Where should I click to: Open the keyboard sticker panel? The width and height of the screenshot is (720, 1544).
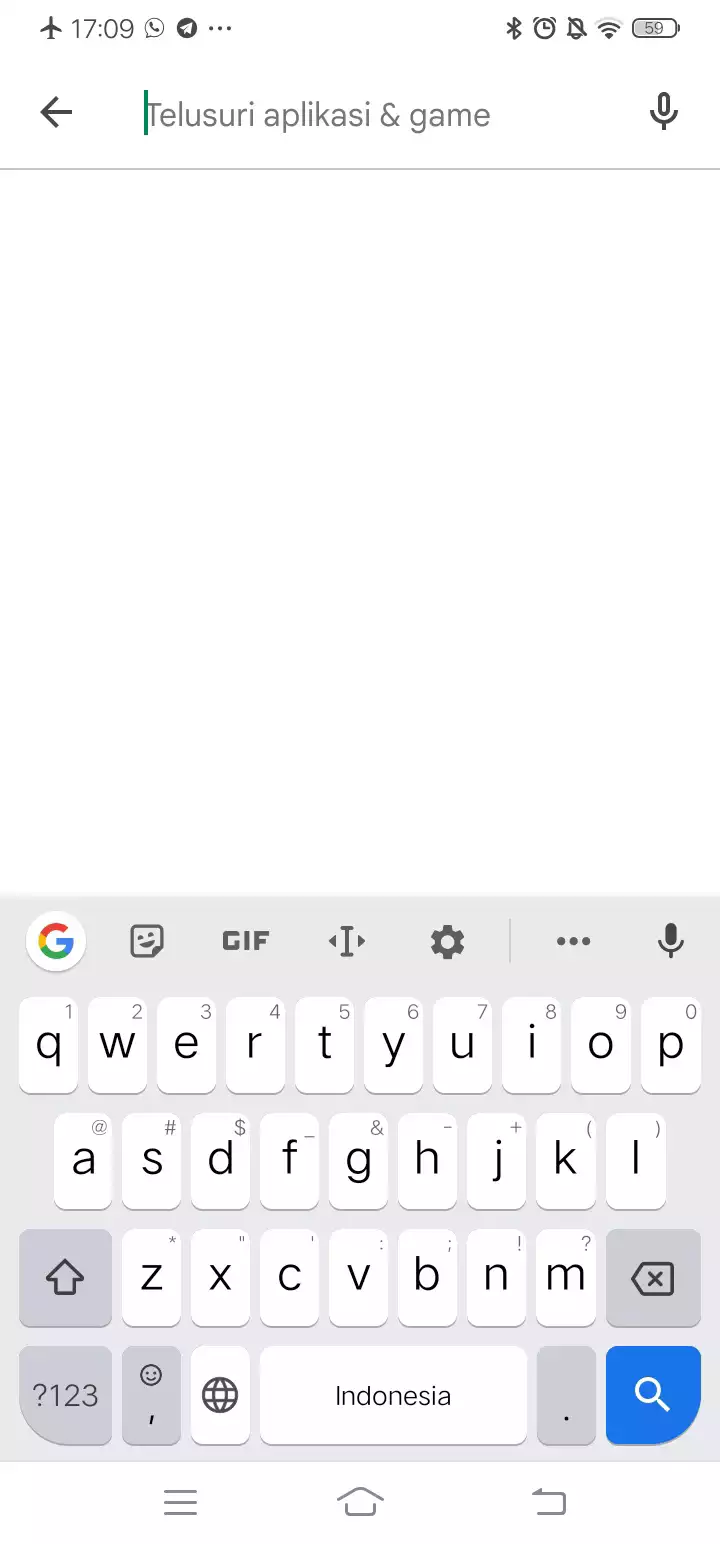147,941
